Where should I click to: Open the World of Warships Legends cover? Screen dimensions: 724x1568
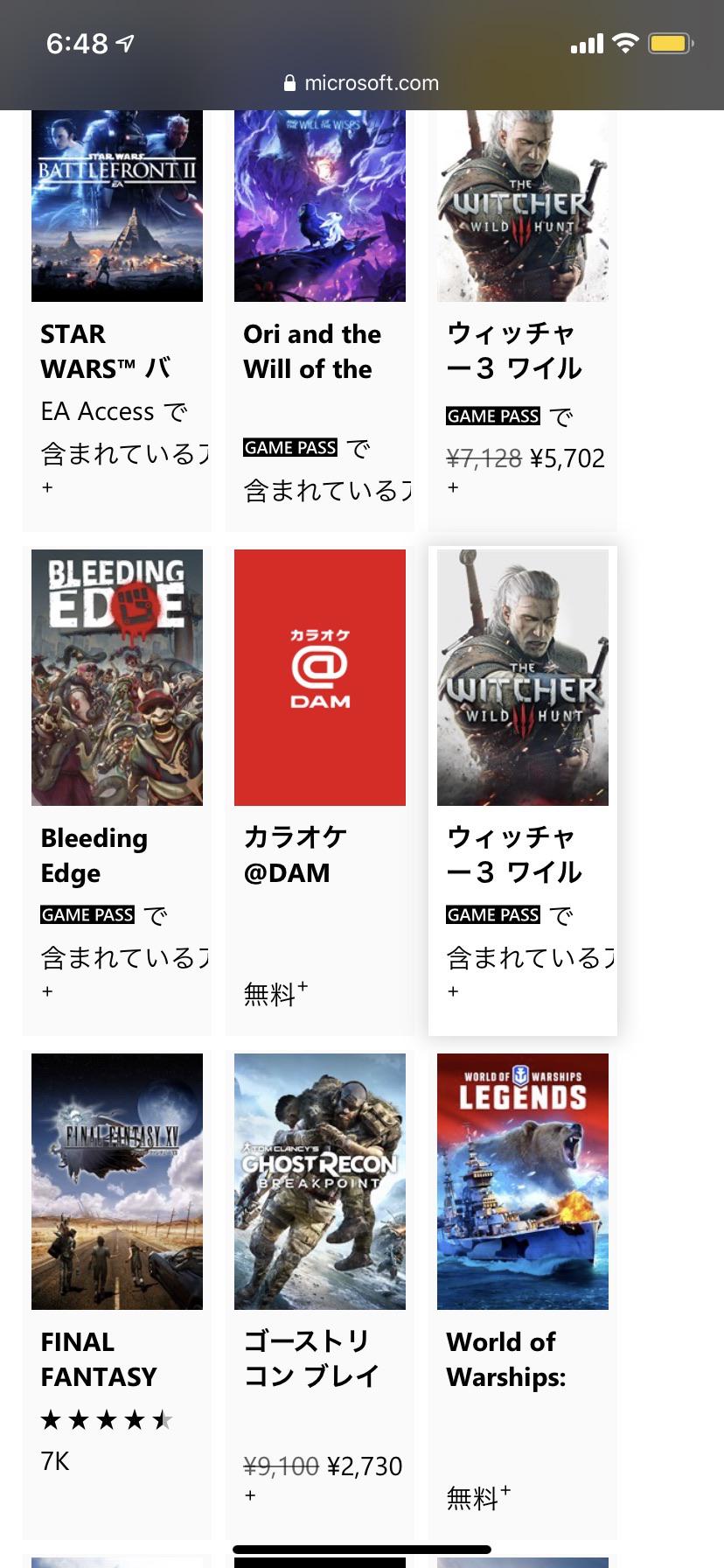click(522, 1180)
